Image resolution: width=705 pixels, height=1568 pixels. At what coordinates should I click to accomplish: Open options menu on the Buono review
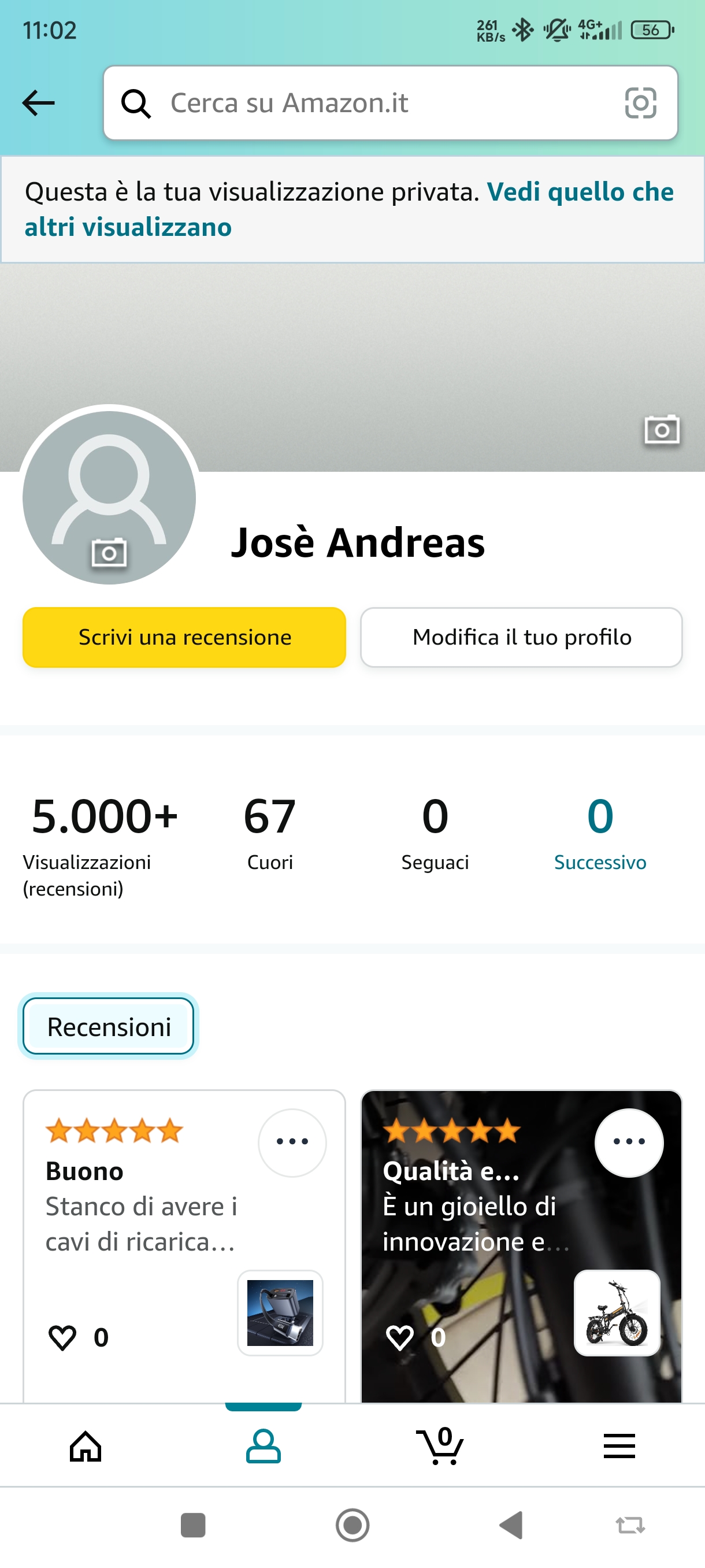tap(292, 1142)
